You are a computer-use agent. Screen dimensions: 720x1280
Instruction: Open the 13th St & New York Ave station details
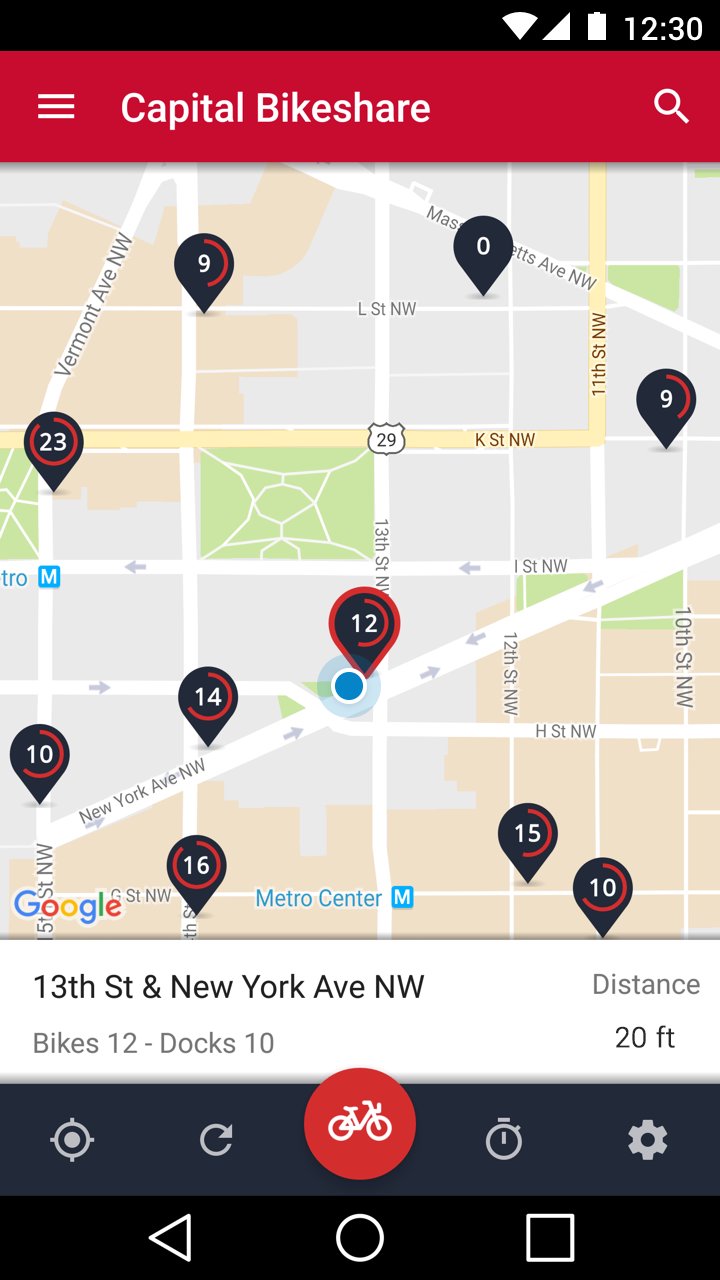(x=228, y=987)
